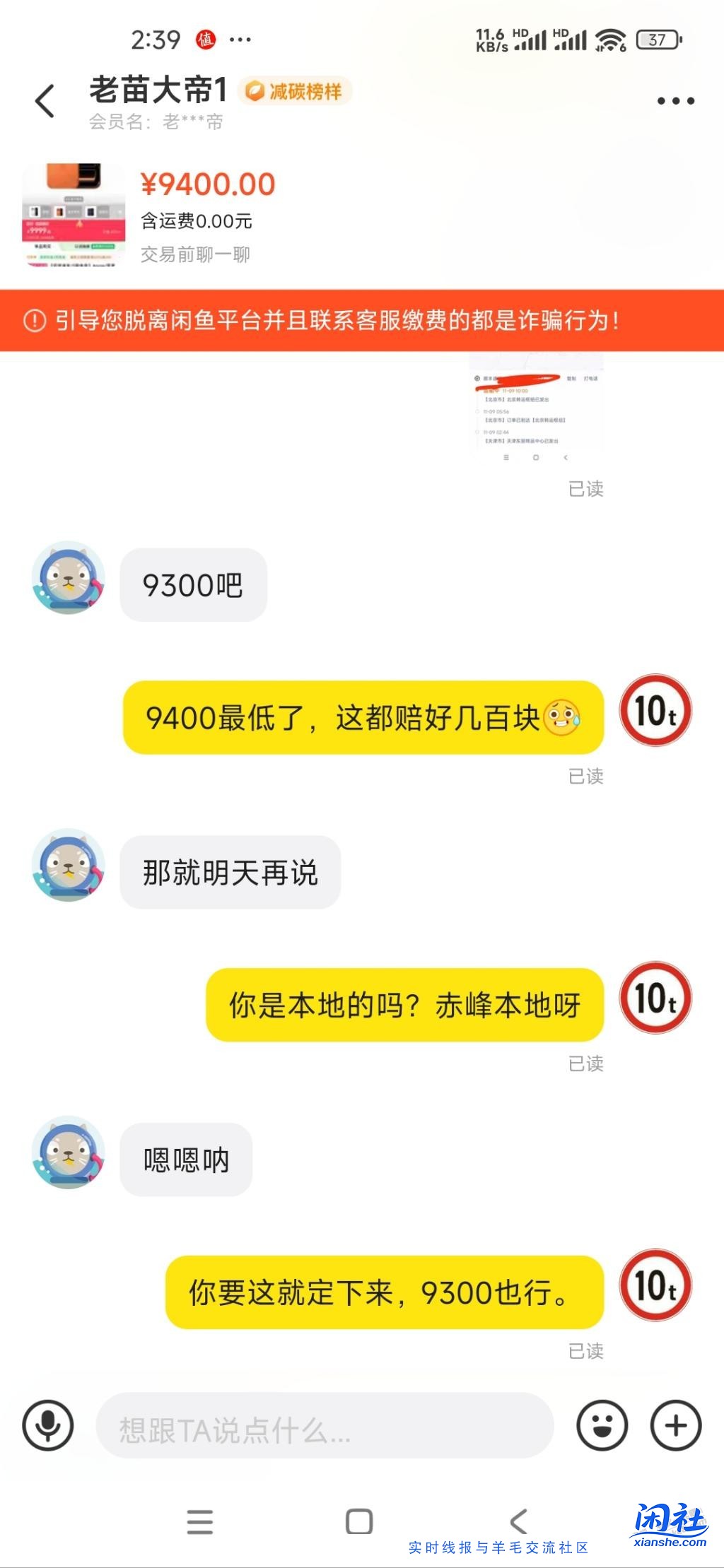Tap 已读 under the shipping screenshot
Viewport: 724px width, 1568px height.
click(x=585, y=488)
